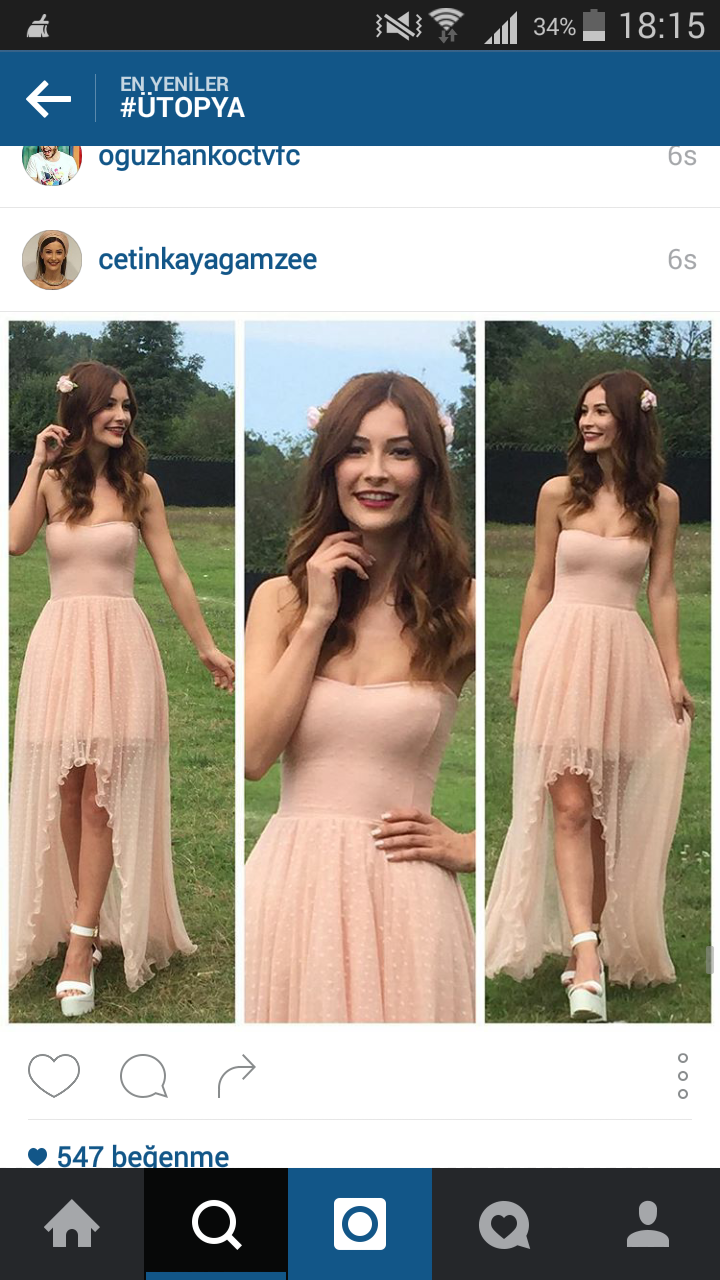Share cetinkayagamzee's post with the arrow
The height and width of the screenshot is (1280, 720).
coord(237,1076)
